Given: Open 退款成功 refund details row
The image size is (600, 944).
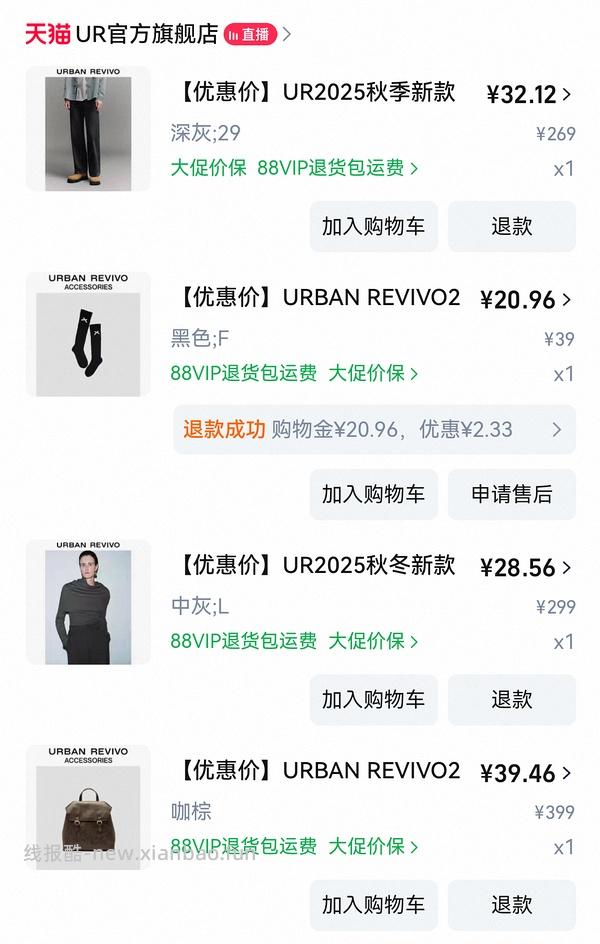Looking at the screenshot, I should coord(373,430).
